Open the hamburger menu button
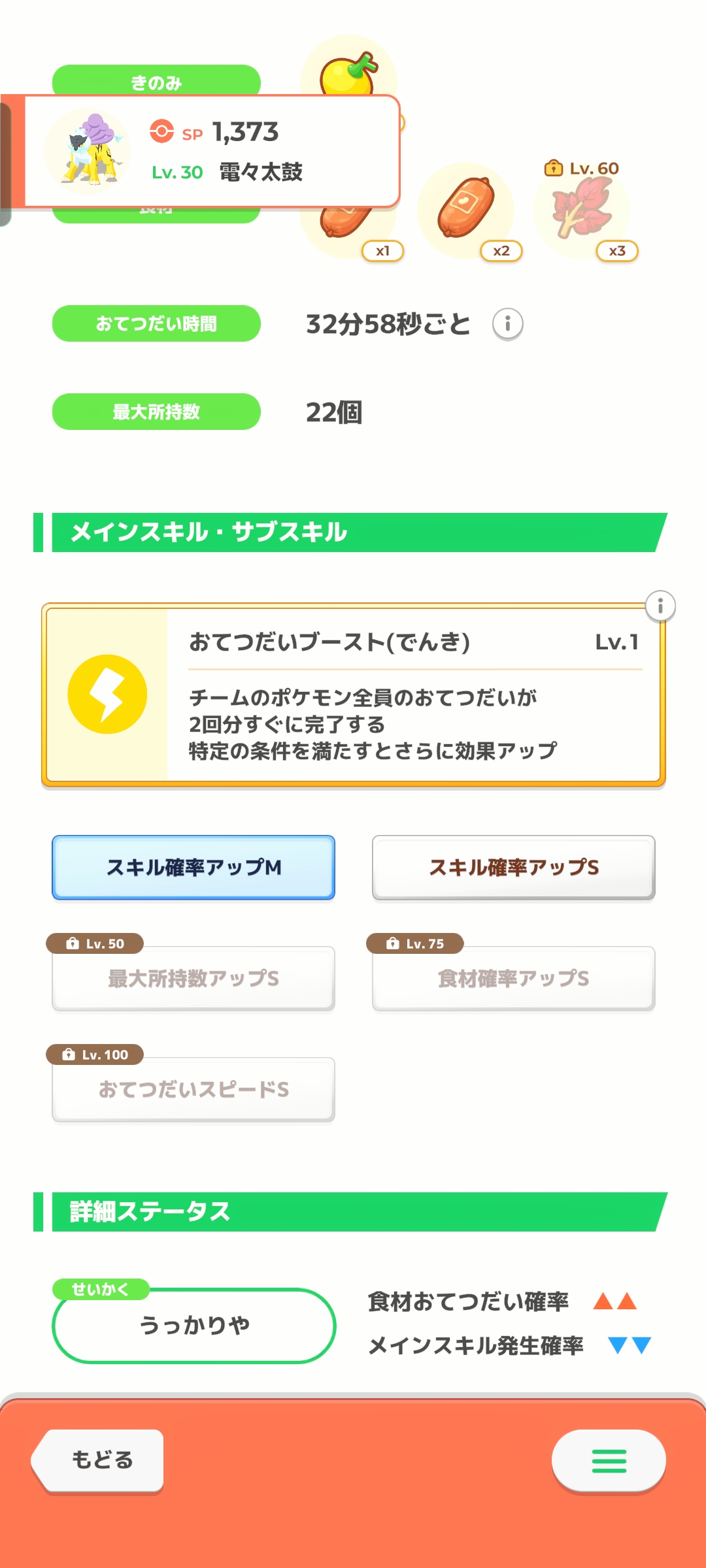The image size is (706, 1568). [609, 1461]
